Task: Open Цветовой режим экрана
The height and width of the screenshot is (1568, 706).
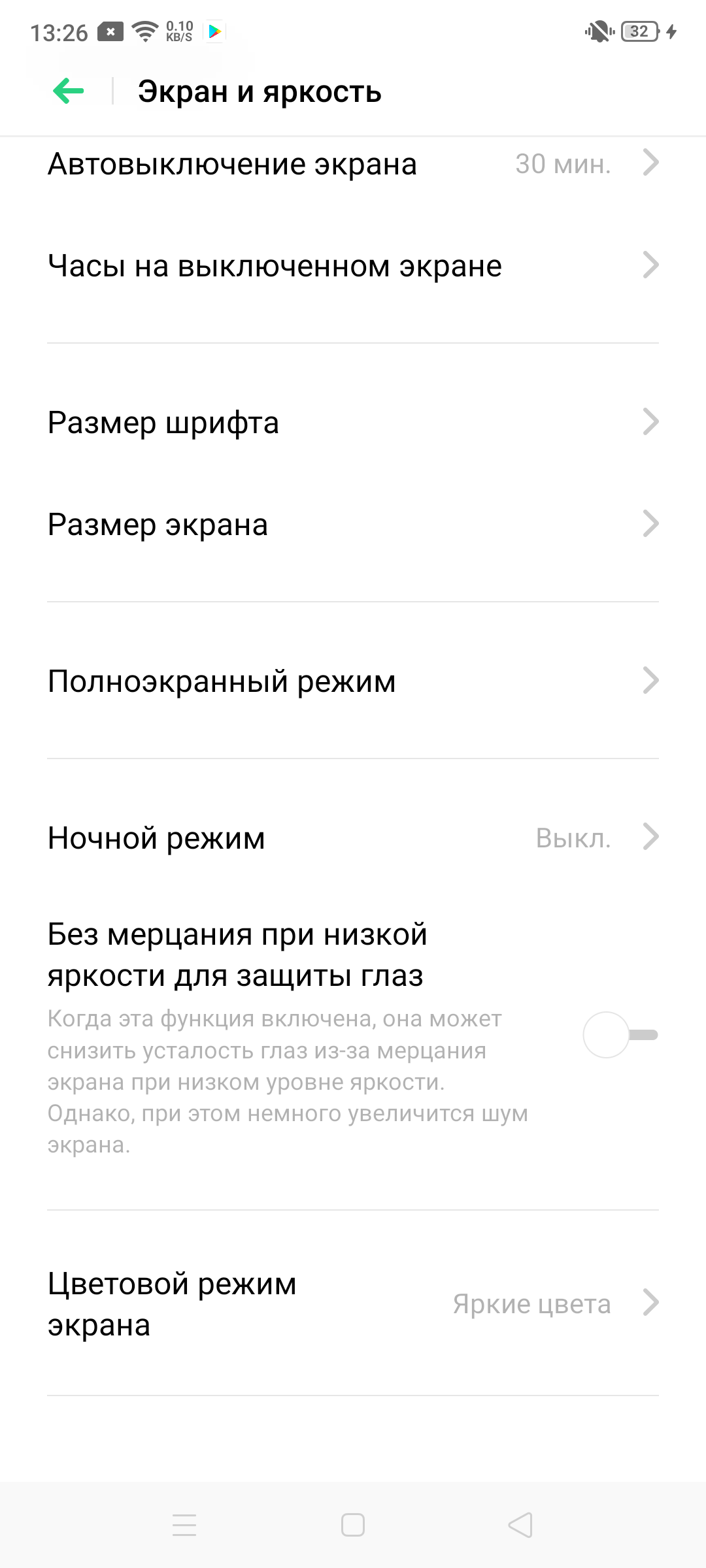Action: 353,1304
